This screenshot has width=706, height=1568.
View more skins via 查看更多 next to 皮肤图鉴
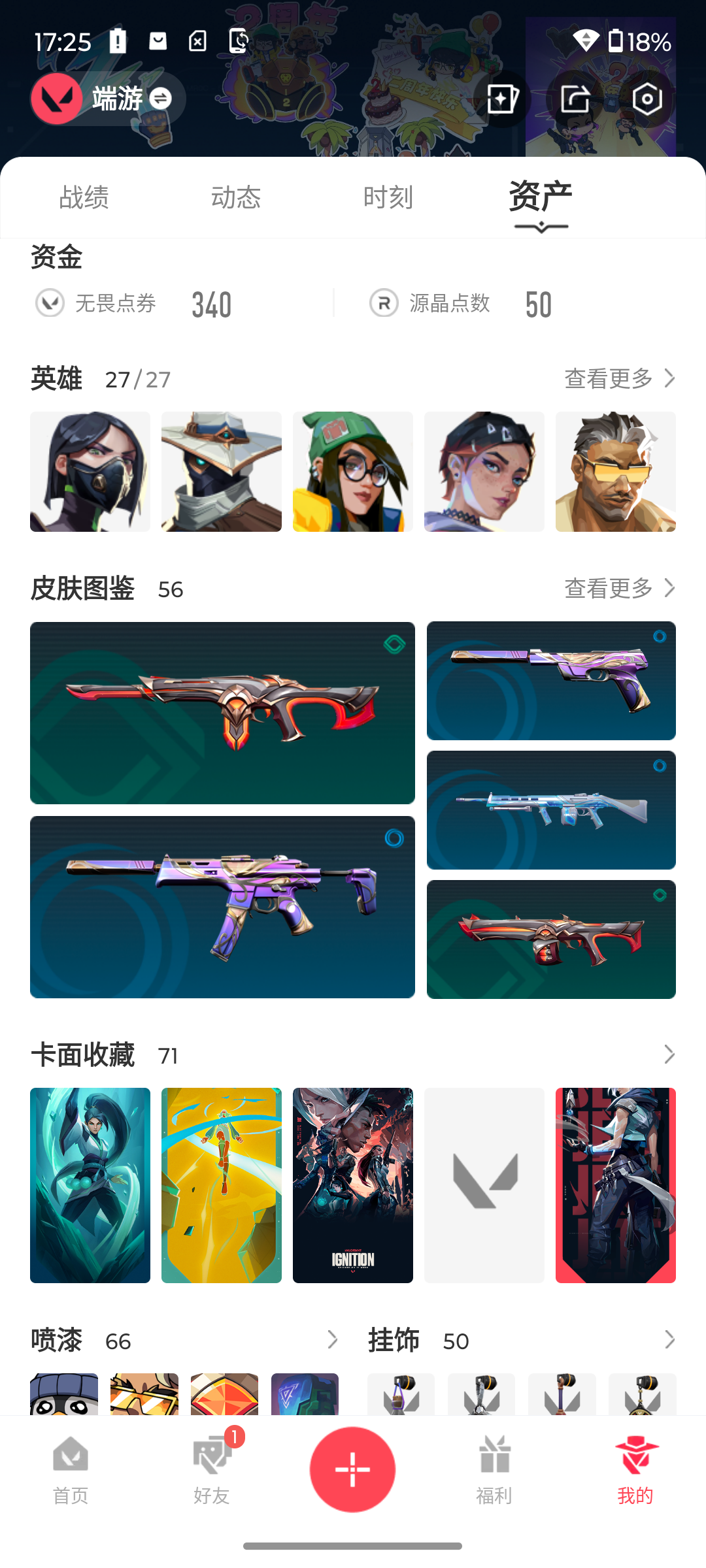pos(620,588)
